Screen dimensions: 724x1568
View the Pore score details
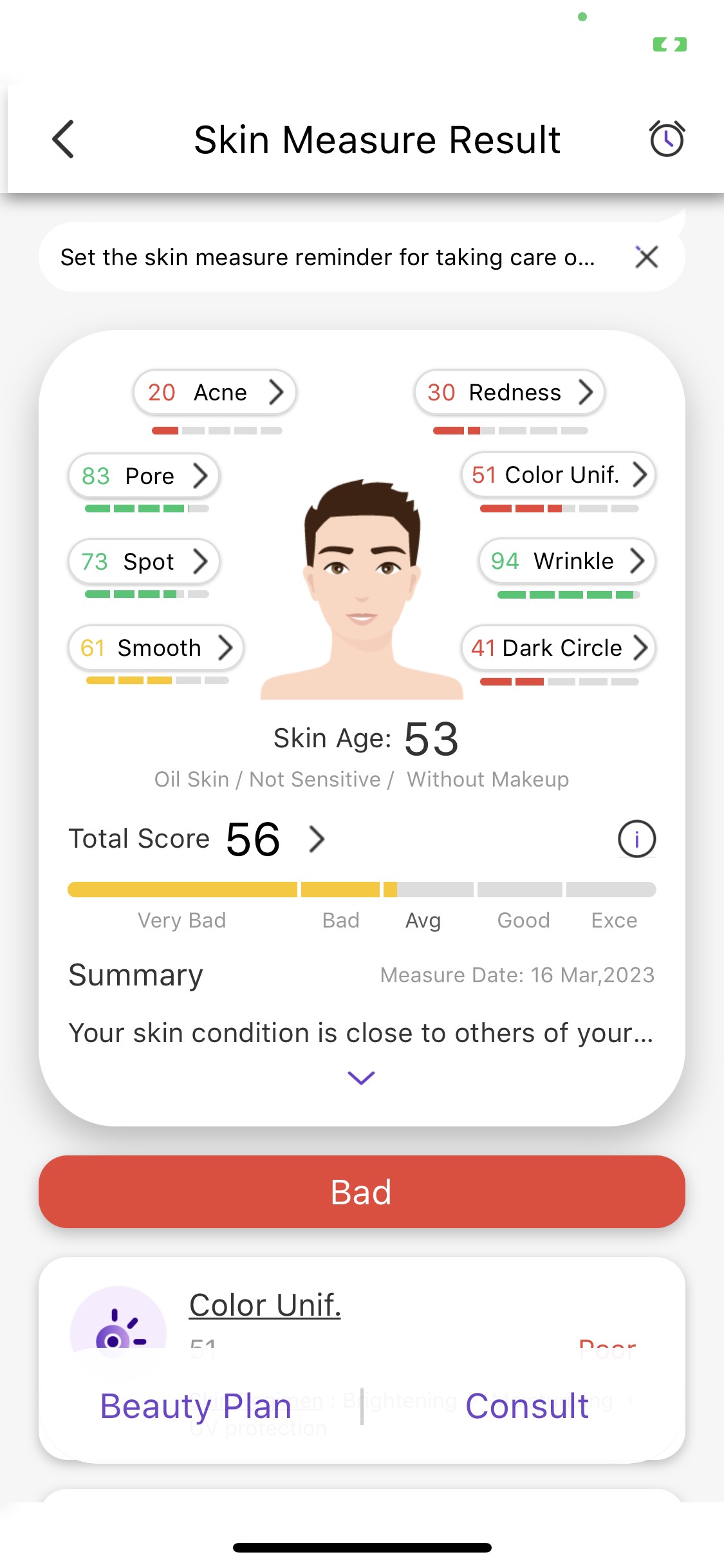(x=144, y=476)
